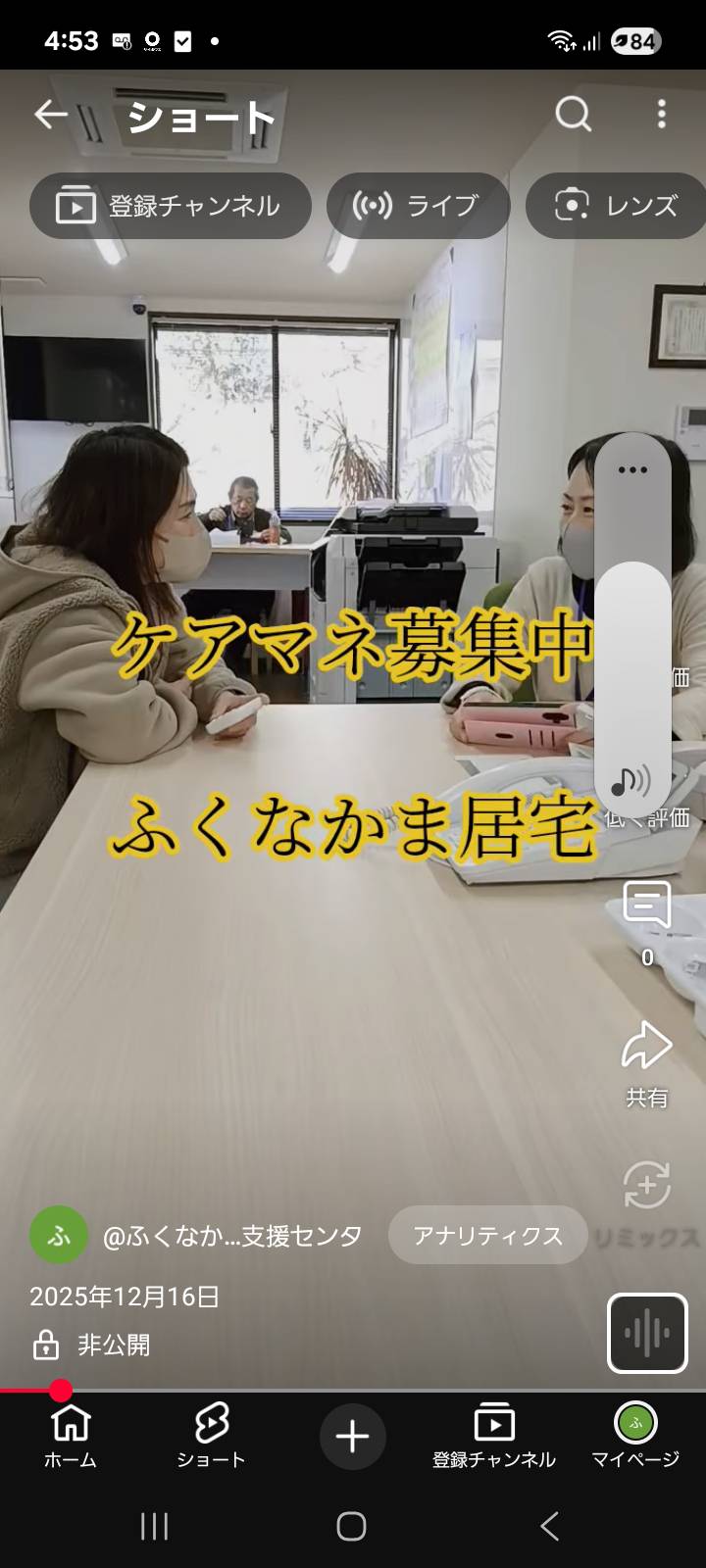706x1568 pixels.
Task: Go to the system home screen
Action: (351, 1526)
